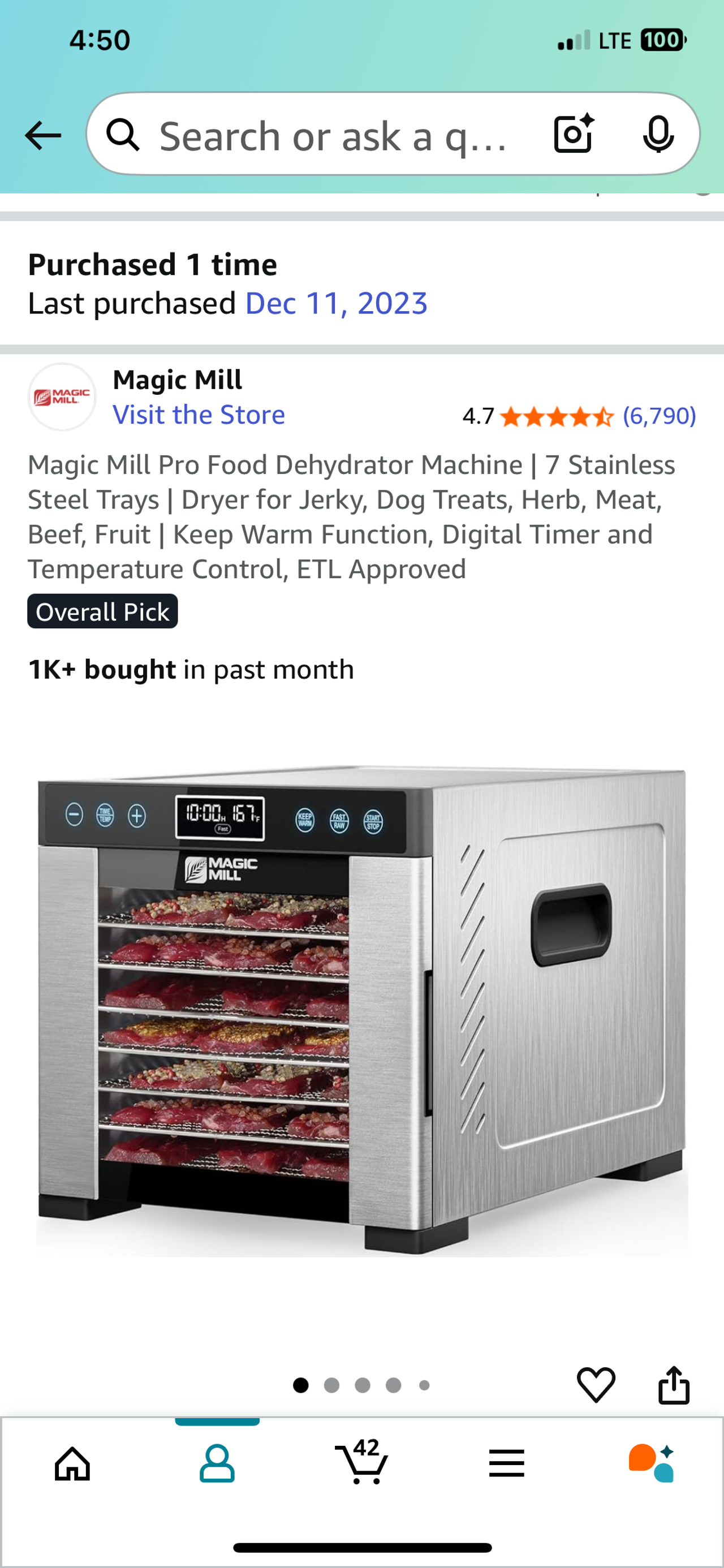Open the Rufus AI assistant
Viewport: 724px width, 1568px height.
[651, 1463]
